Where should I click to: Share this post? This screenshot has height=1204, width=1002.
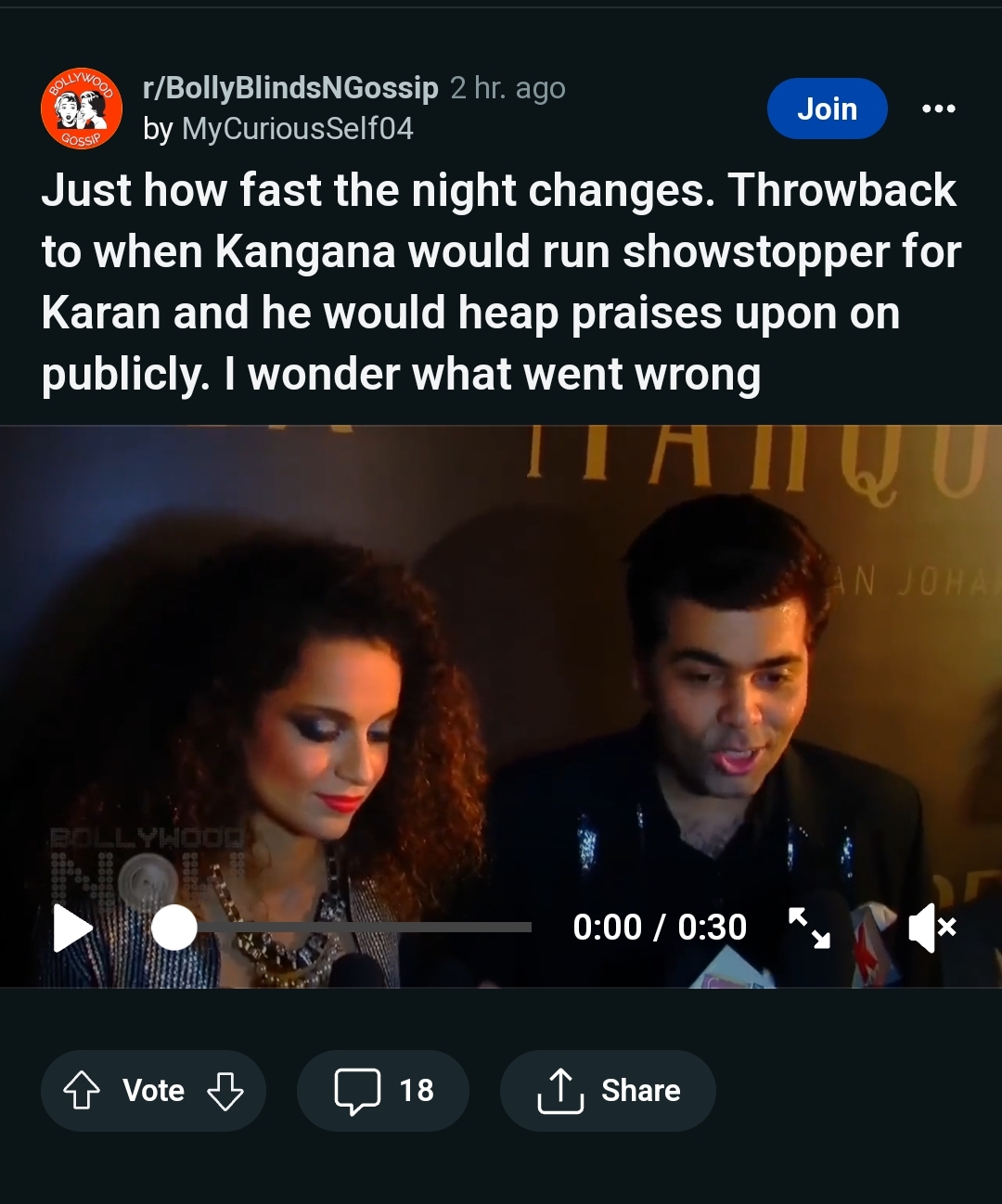608,1090
